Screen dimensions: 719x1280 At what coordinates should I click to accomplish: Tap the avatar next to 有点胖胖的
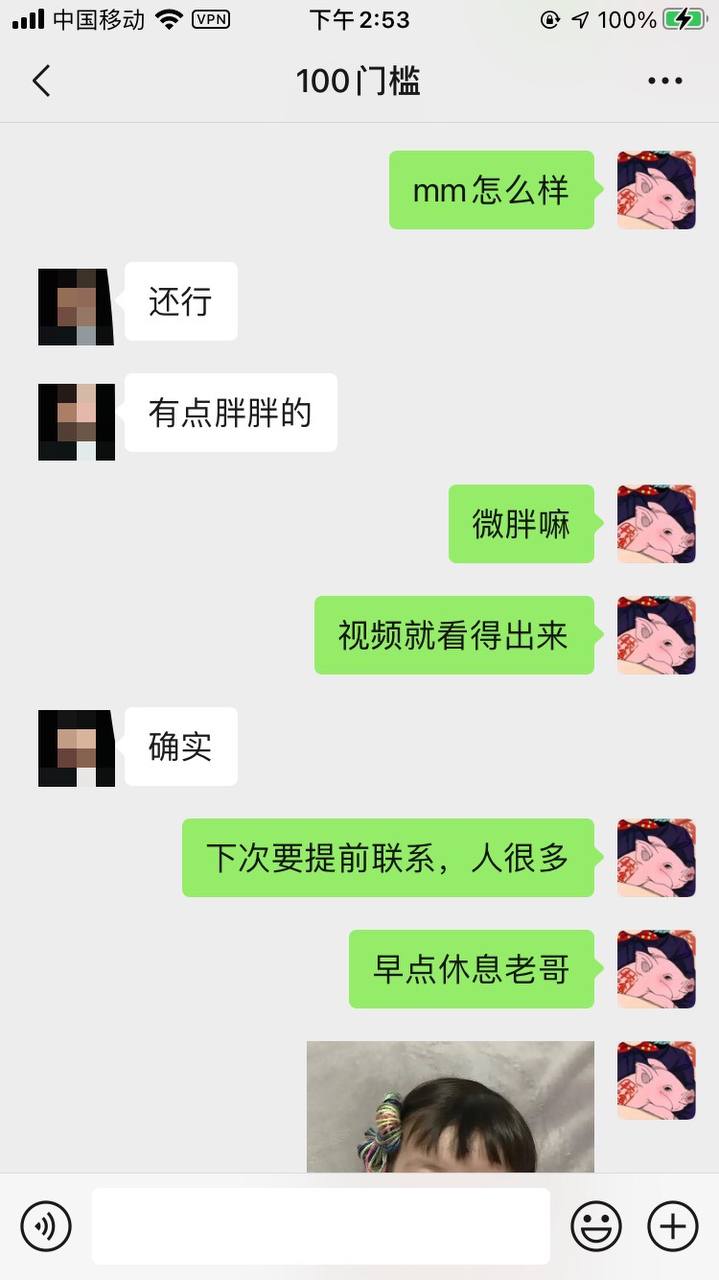click(x=76, y=422)
